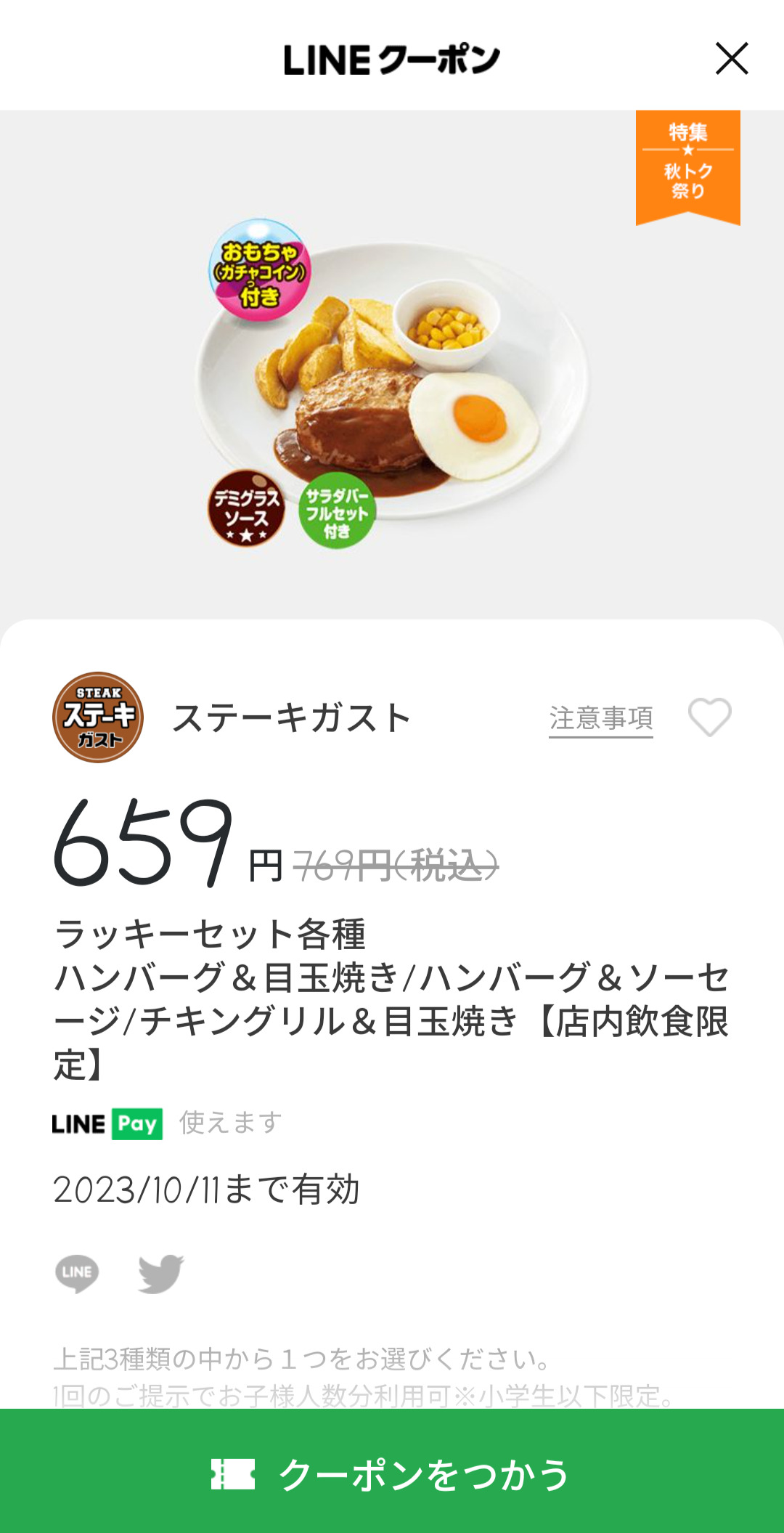Tap the クーポンをつかう button
Image resolution: width=784 pixels, height=1533 pixels.
392,1473
